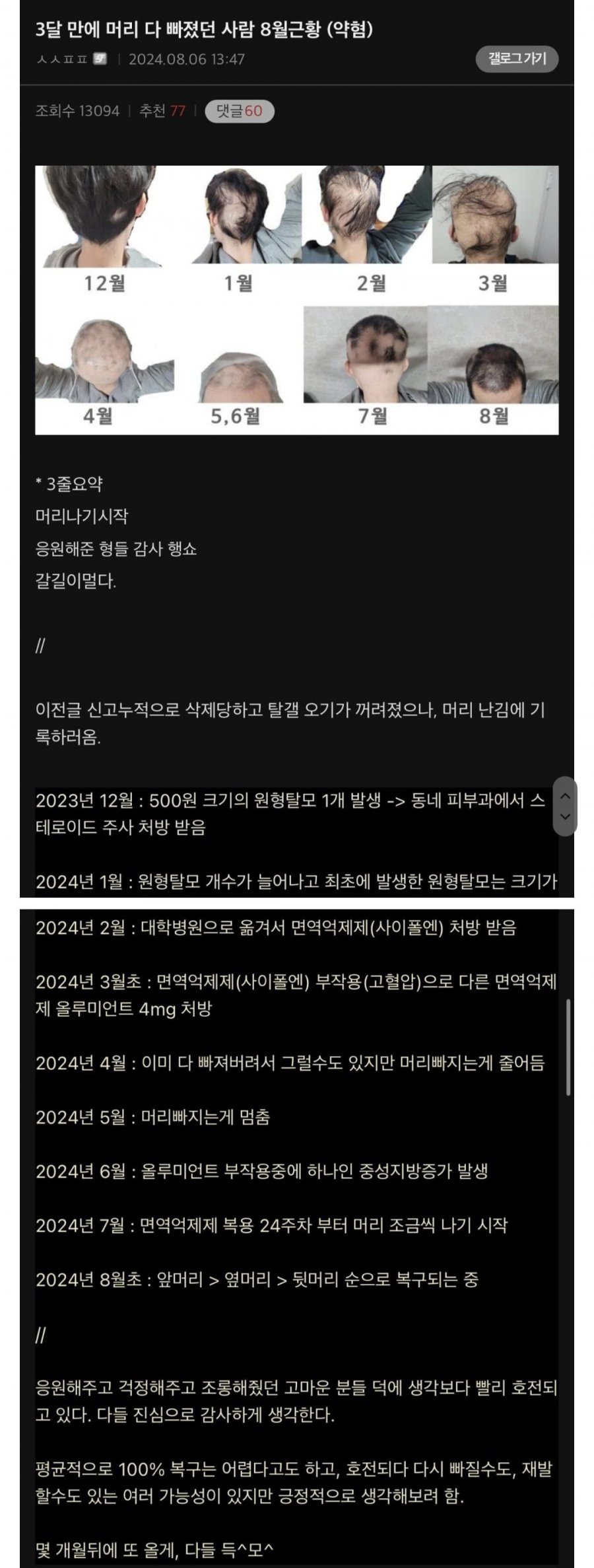Jump to the 댓글 60 comments

click(239, 111)
